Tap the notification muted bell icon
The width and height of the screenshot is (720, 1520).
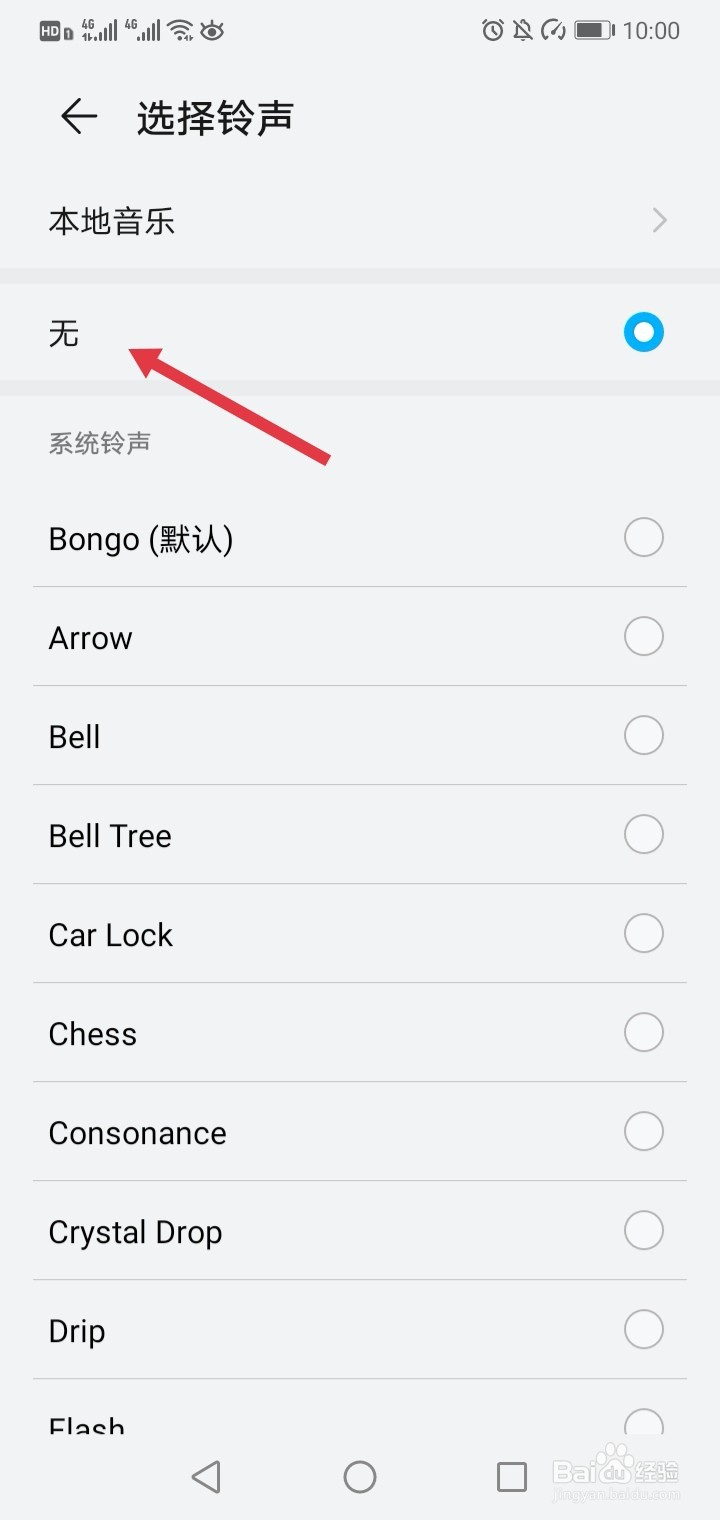pos(521,31)
